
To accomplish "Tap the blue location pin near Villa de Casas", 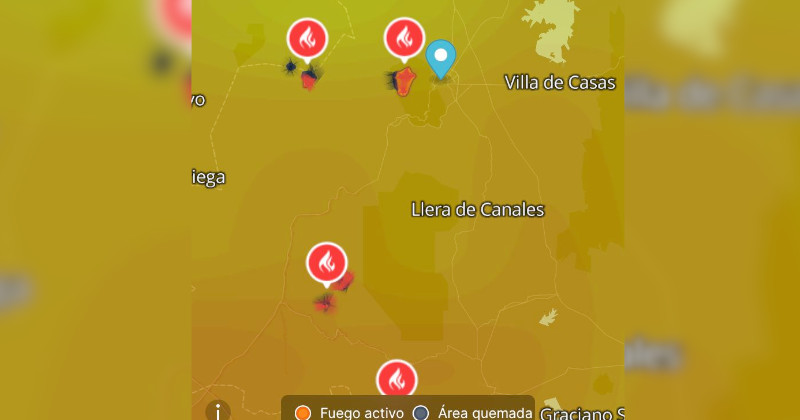I will pos(440,57).
